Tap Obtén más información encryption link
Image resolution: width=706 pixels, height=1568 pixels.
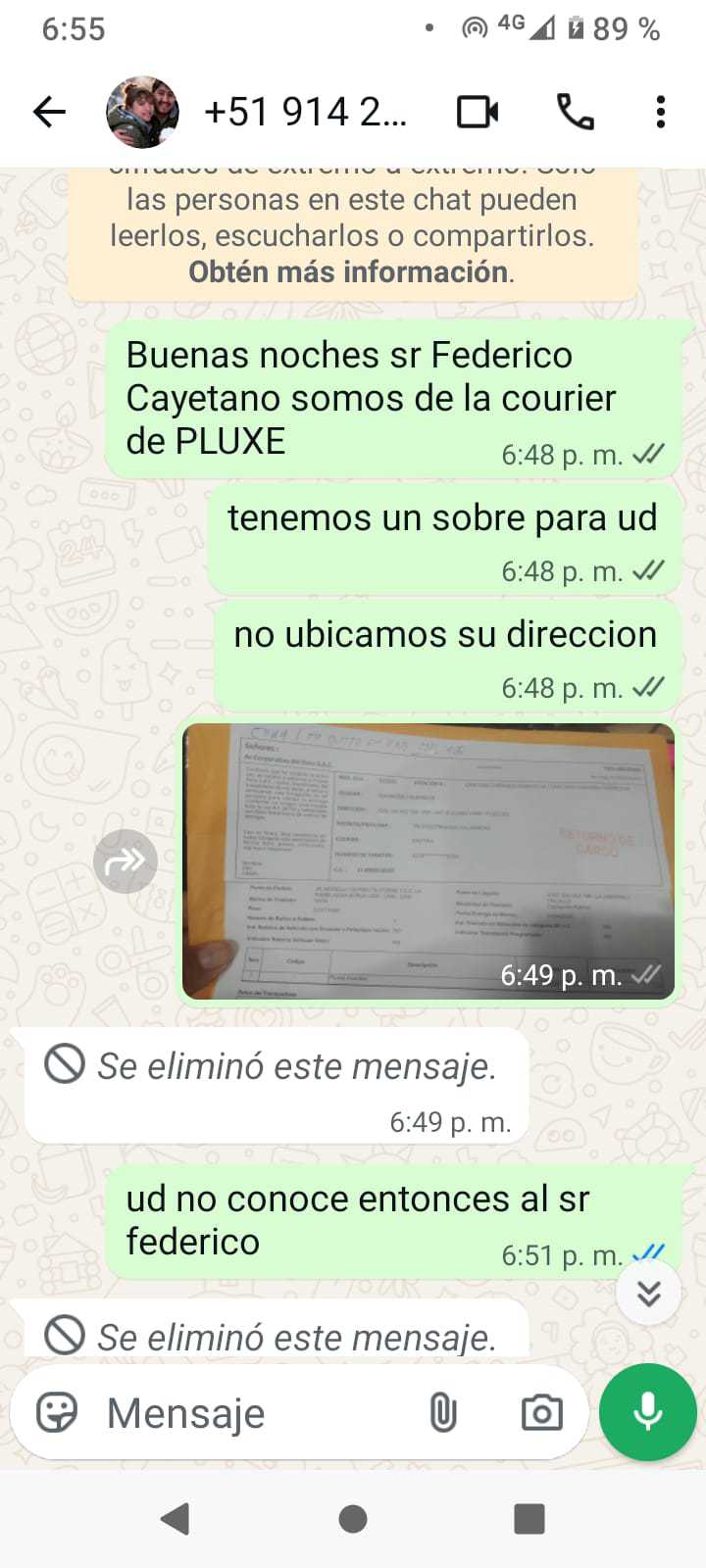[x=350, y=271]
